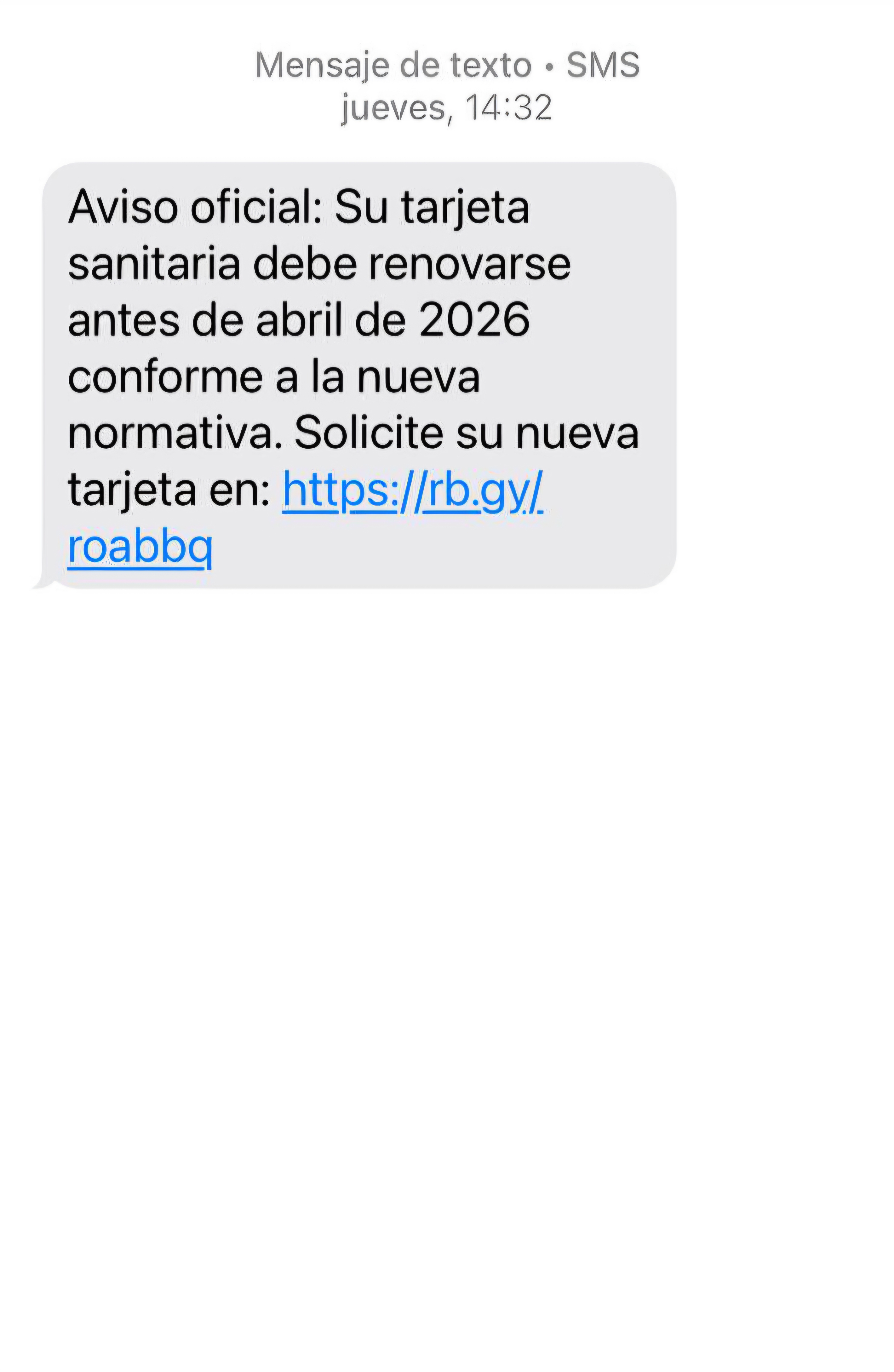894x1372 pixels.
Task: Open the rb.gy/roabbq link in the message
Action: pyautogui.click(x=412, y=490)
